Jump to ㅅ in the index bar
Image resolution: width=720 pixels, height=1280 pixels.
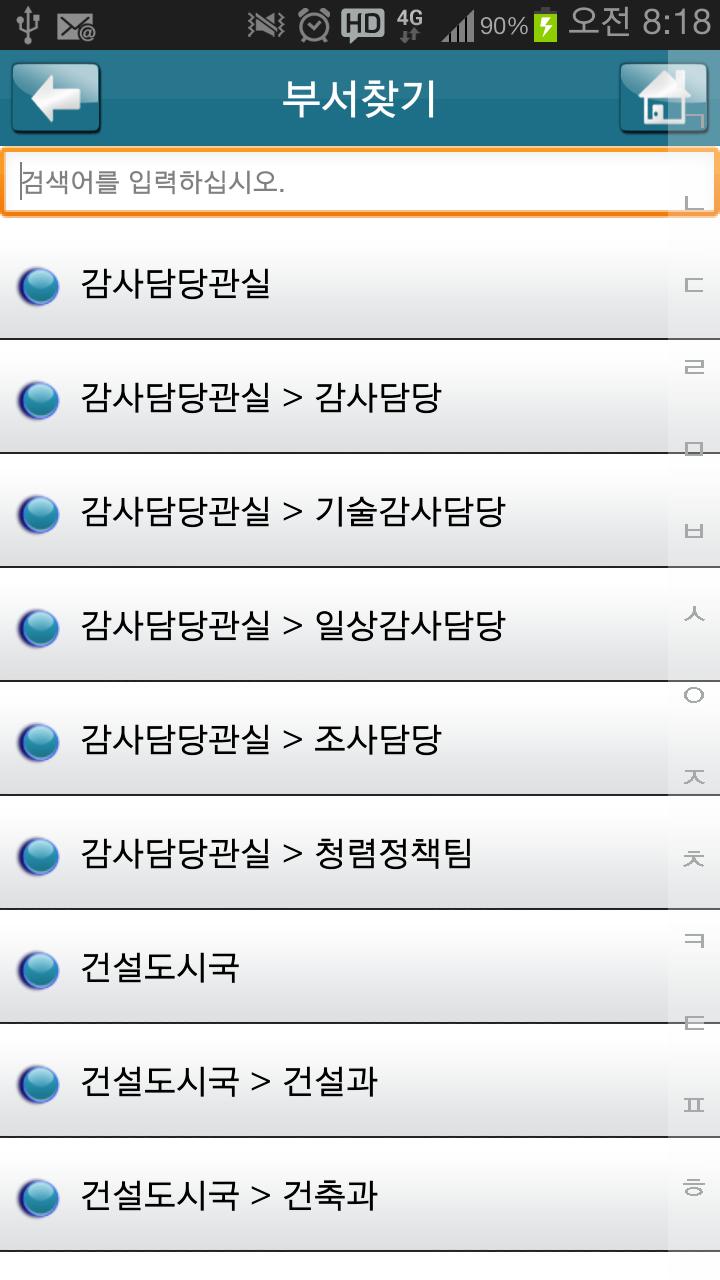(694, 613)
